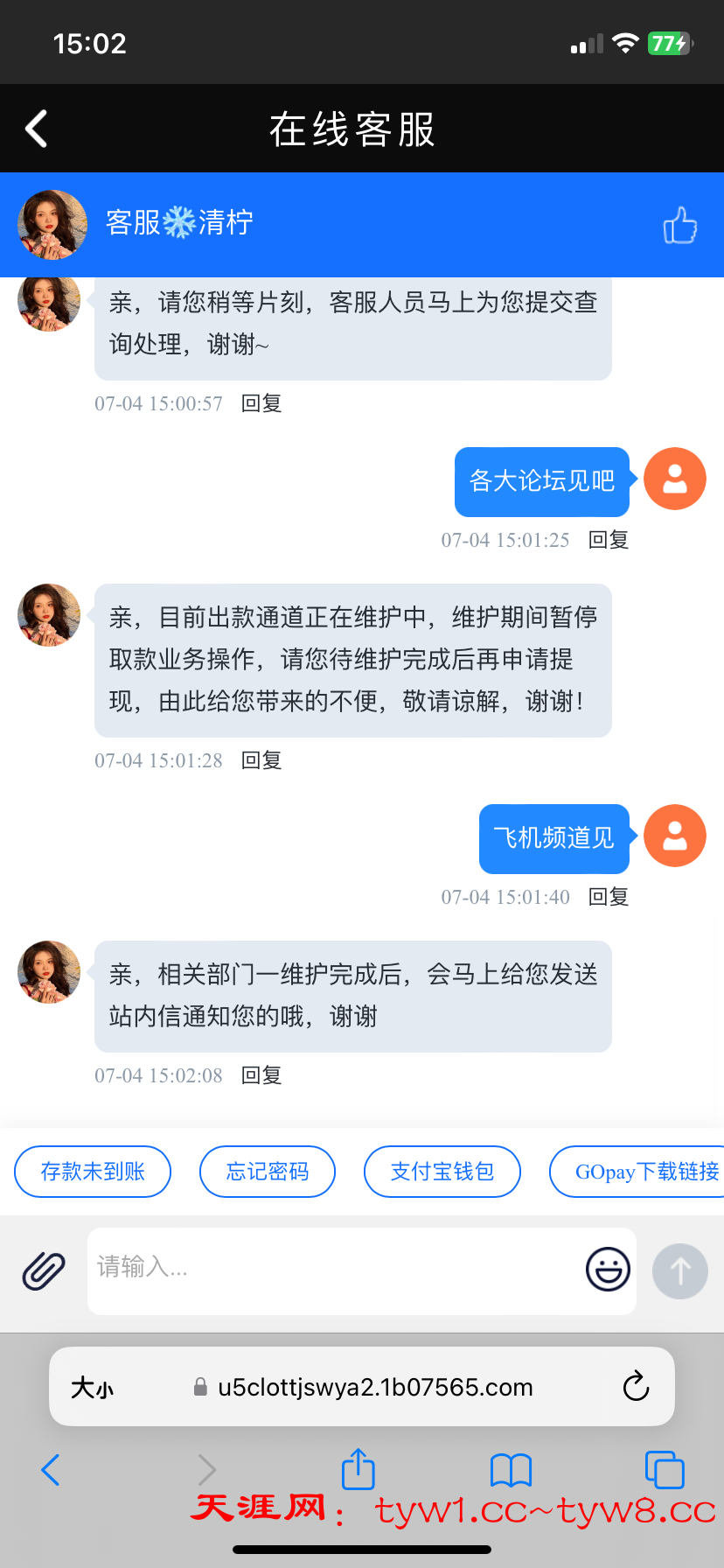Open the 大小 text size menu
This screenshot has width=724, height=1568.
click(93, 1388)
